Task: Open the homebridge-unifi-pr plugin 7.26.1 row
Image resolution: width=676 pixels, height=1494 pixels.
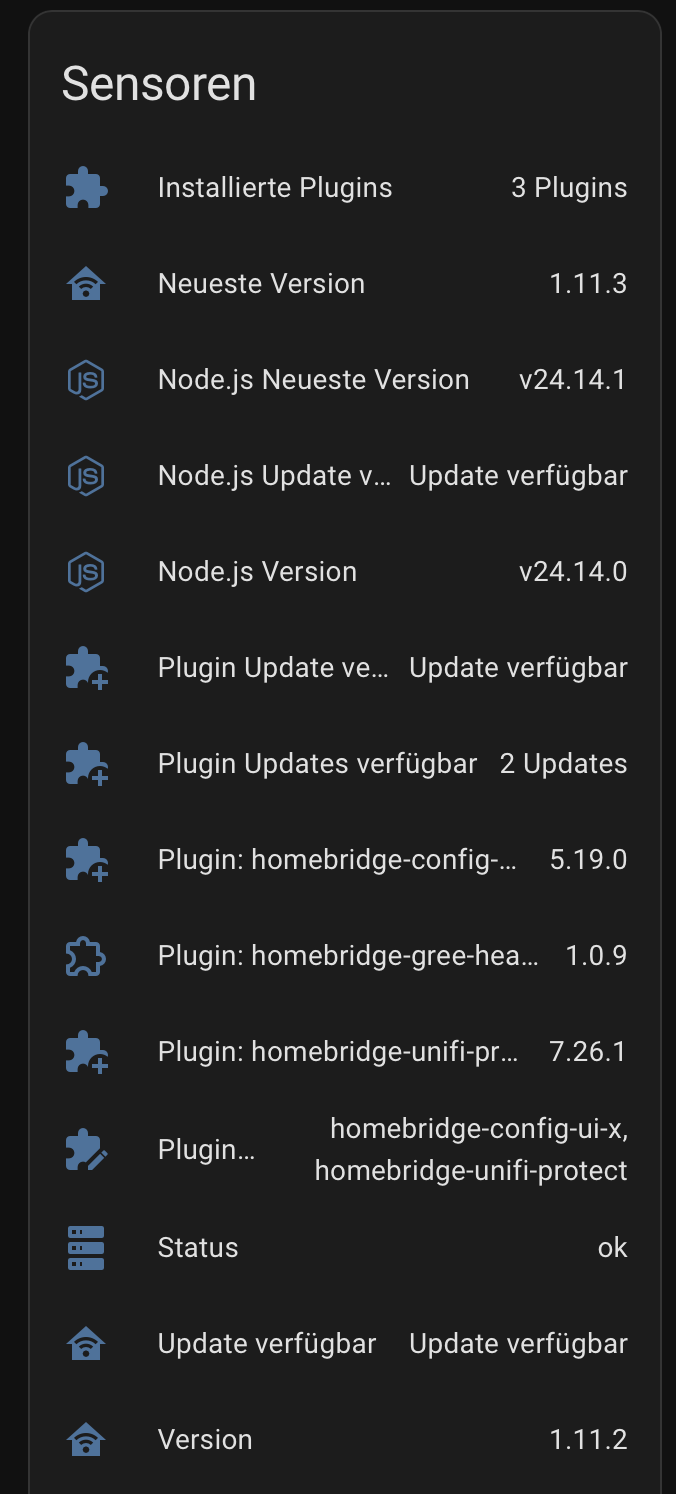Action: 337,1052
